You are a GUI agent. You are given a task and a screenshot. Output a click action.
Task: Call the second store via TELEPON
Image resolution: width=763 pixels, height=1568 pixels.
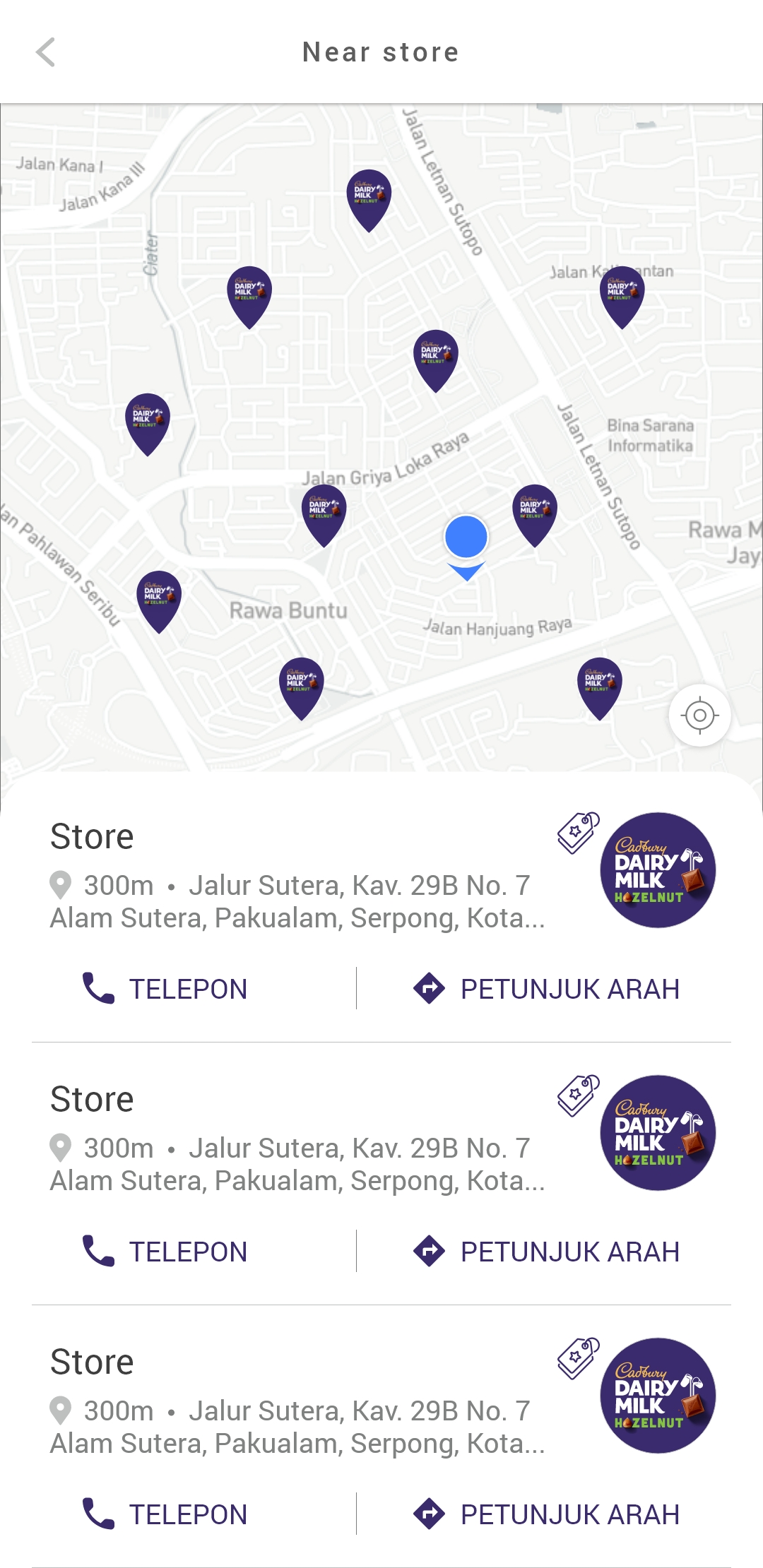pos(165,1252)
